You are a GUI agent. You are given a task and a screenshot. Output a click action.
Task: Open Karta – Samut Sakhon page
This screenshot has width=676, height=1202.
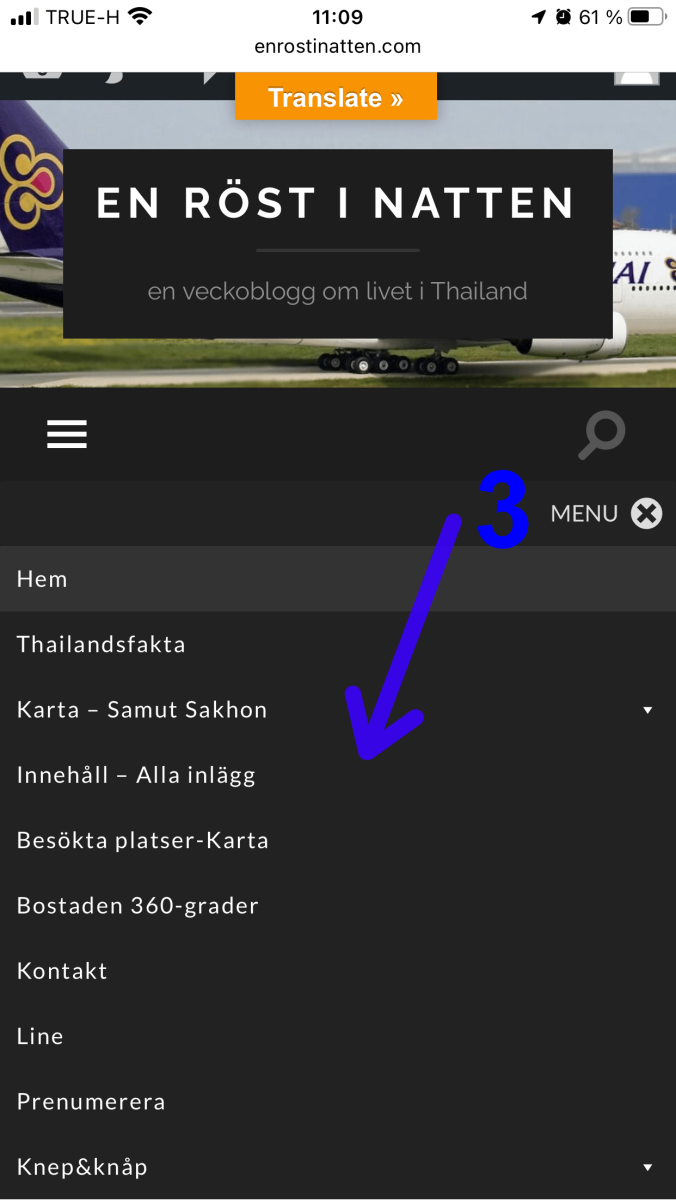click(x=142, y=710)
